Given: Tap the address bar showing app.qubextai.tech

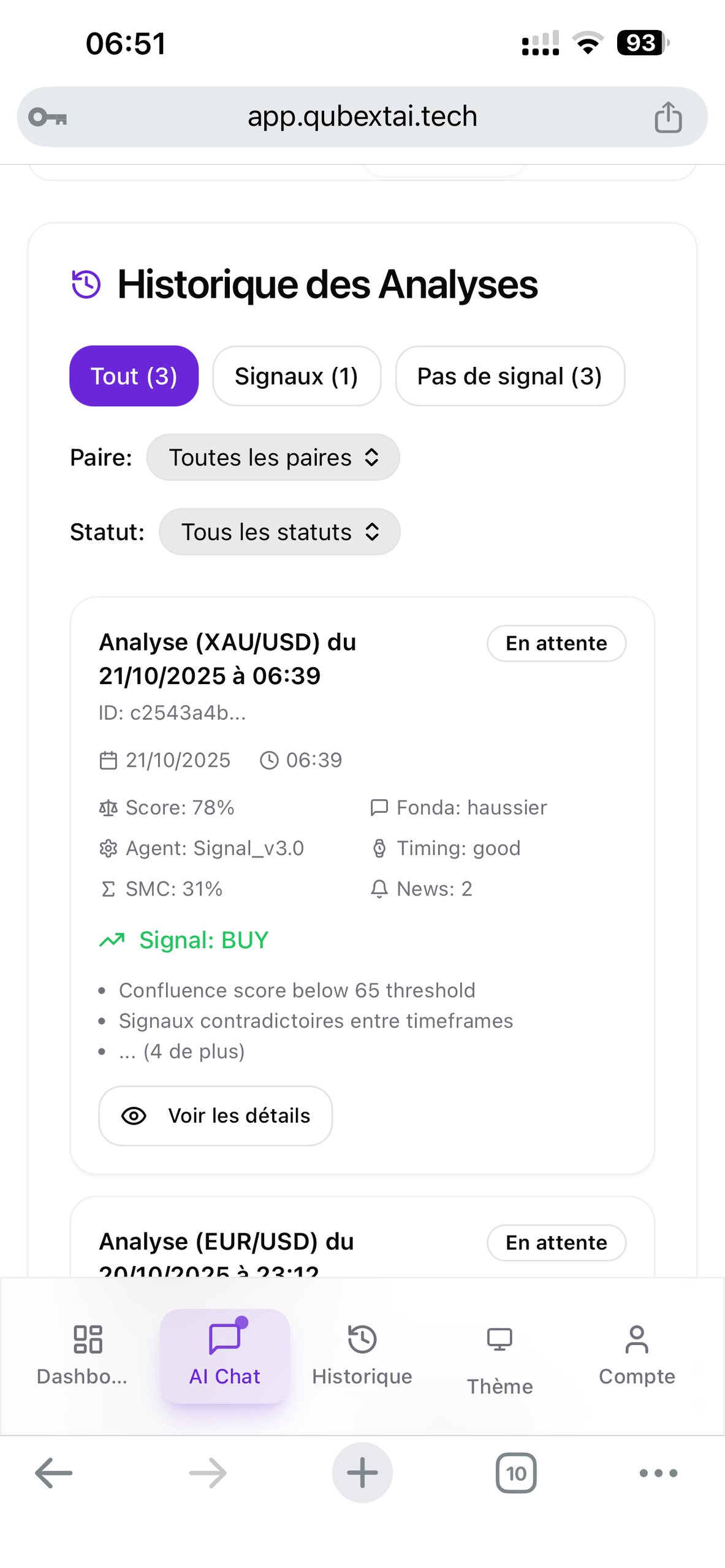Looking at the screenshot, I should (x=362, y=116).
